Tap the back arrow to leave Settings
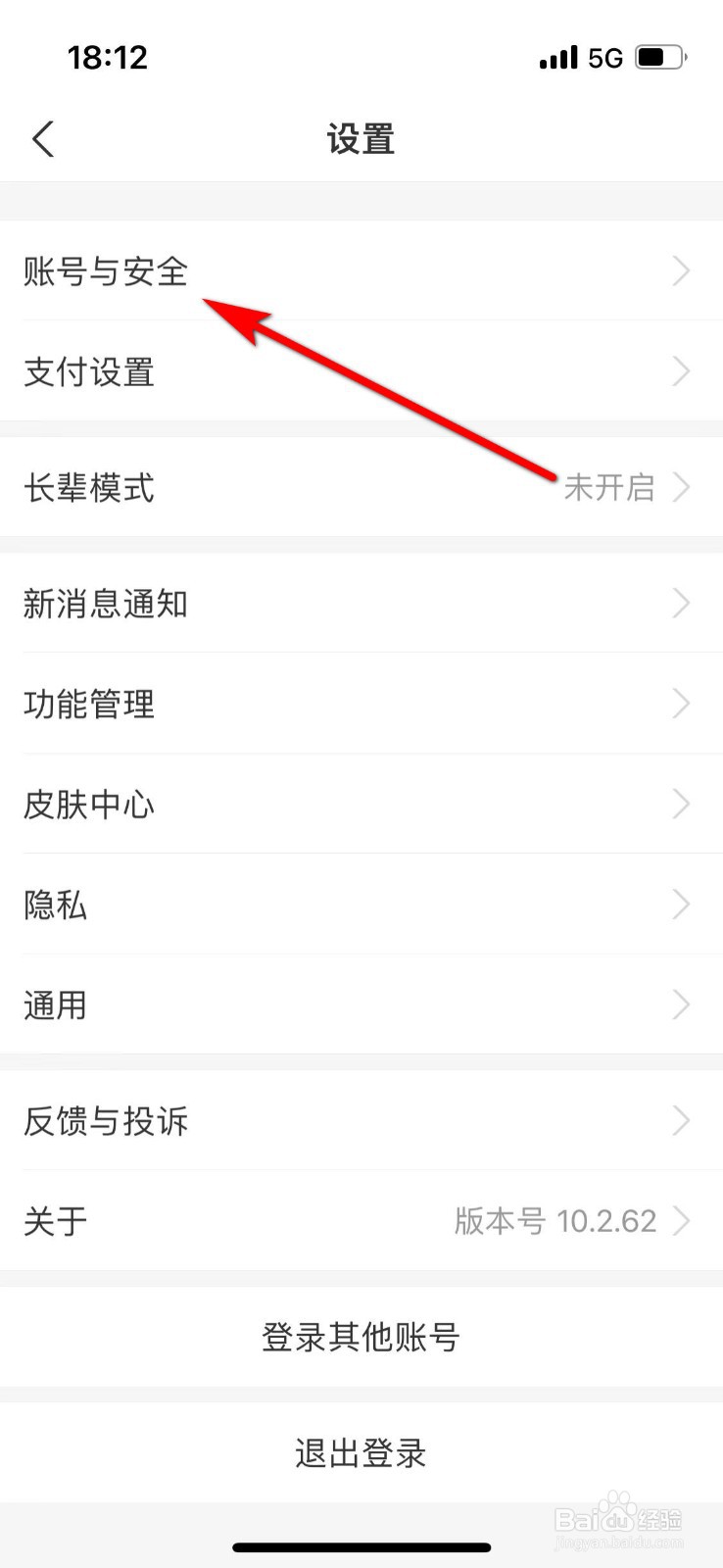The width and height of the screenshot is (723, 1568). tap(41, 138)
